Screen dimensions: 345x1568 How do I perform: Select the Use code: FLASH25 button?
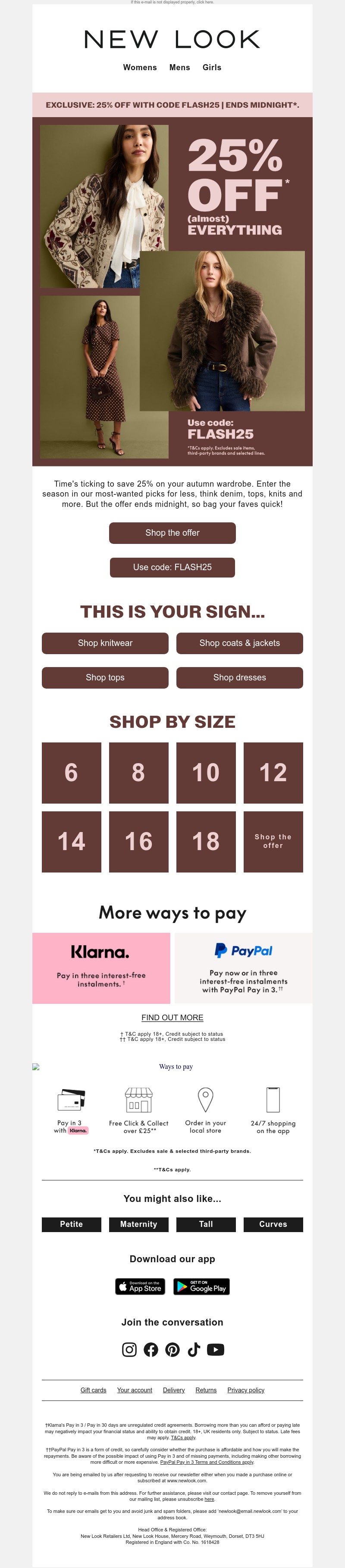172,567
